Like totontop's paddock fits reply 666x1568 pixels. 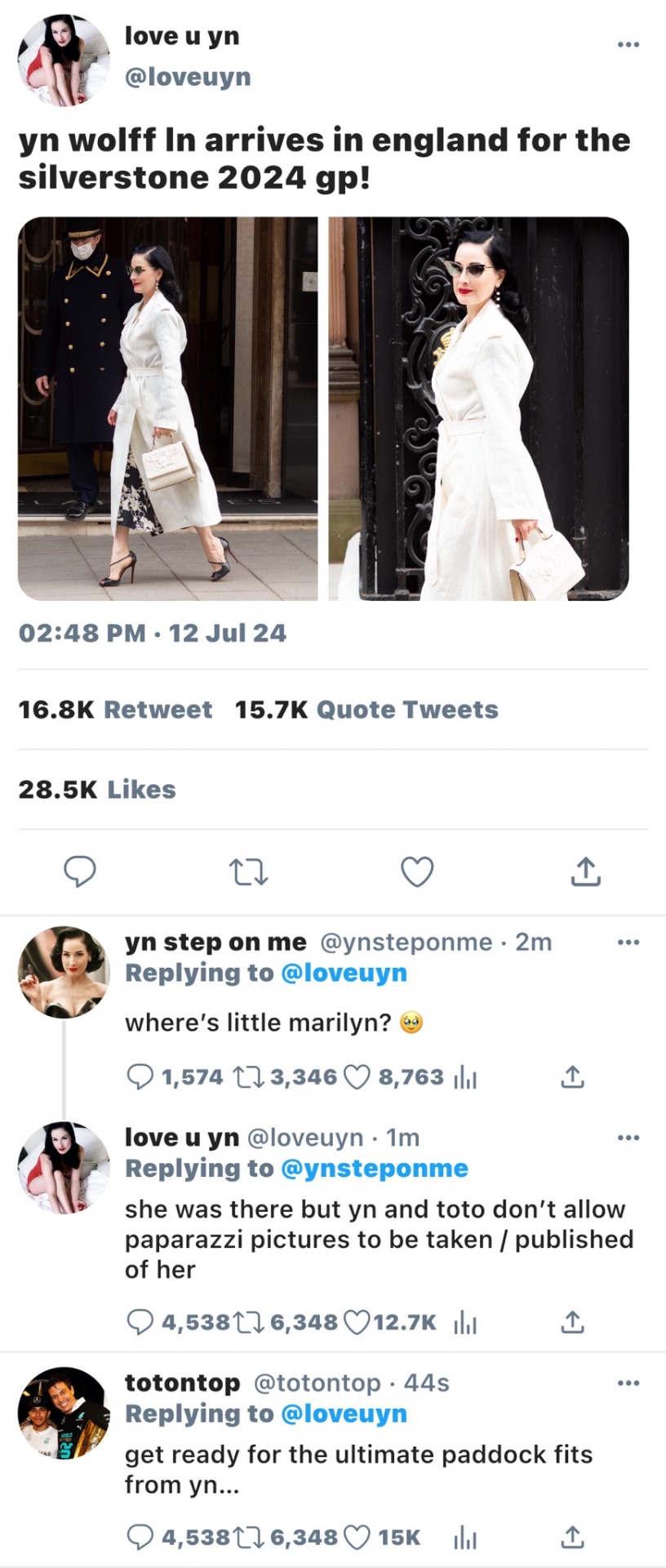357,1537
